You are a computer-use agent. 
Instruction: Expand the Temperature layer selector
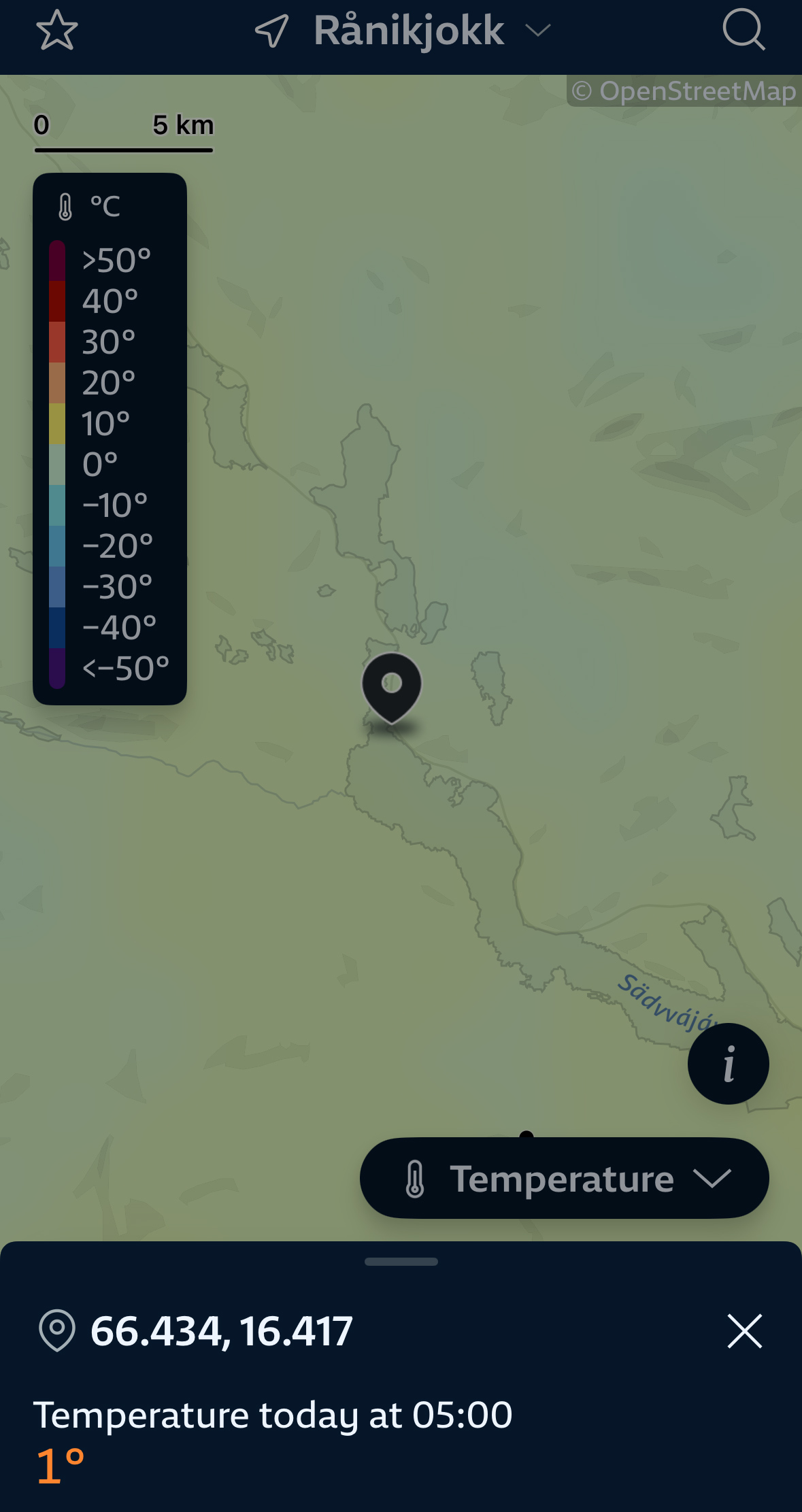[x=564, y=1178]
